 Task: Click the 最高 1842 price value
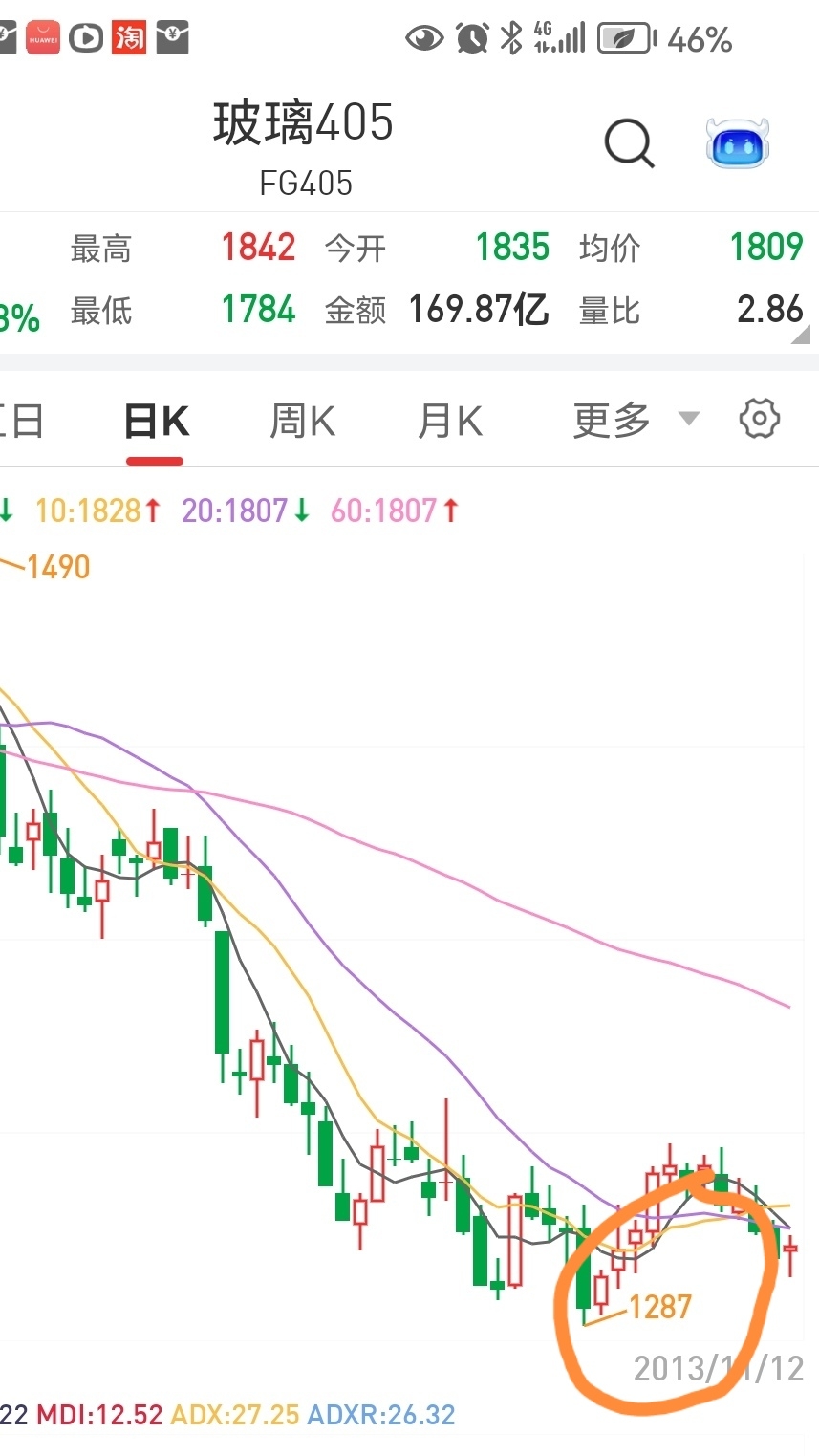pyautogui.click(x=258, y=246)
